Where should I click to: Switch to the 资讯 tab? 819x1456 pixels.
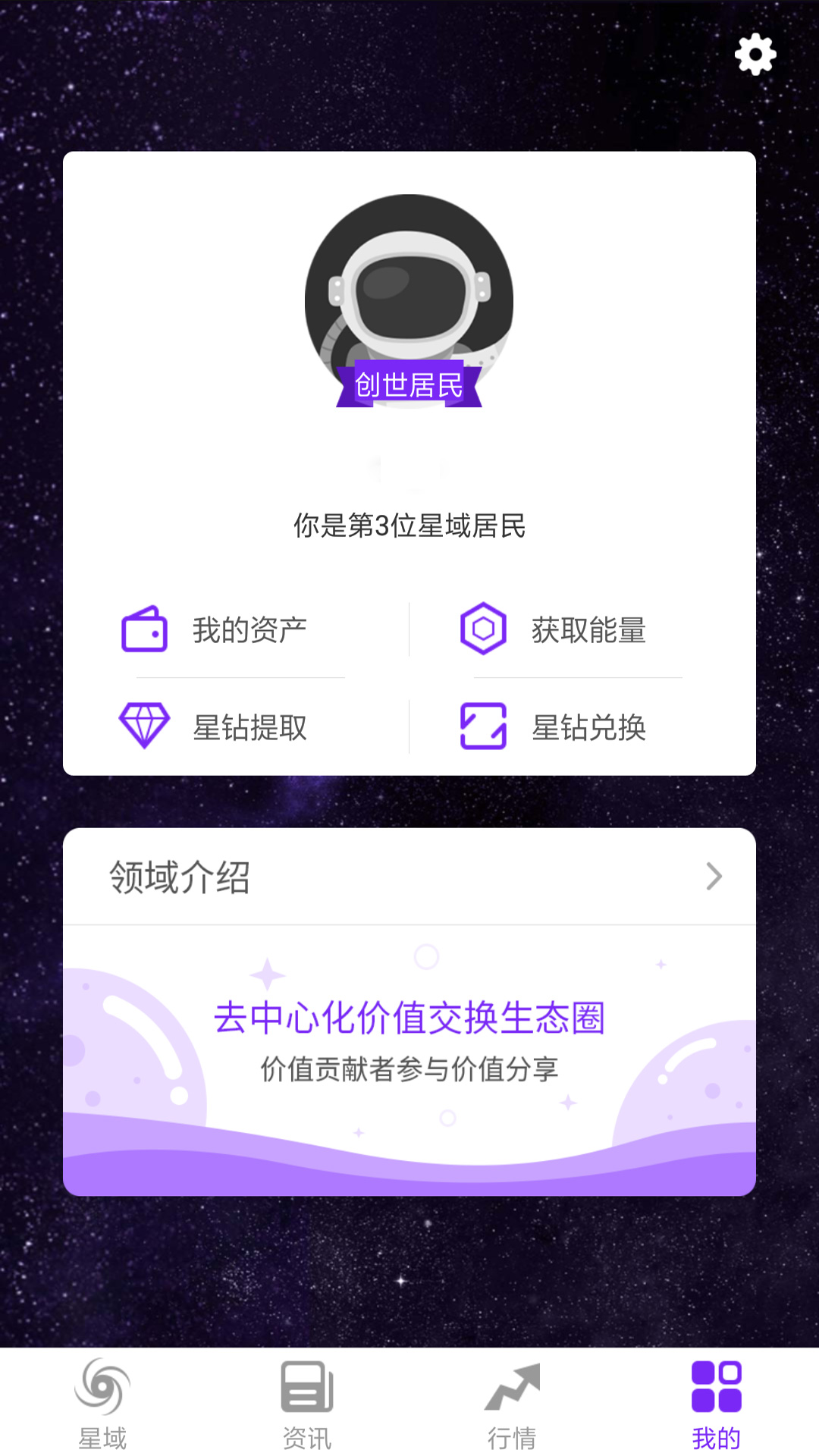pos(307,1403)
